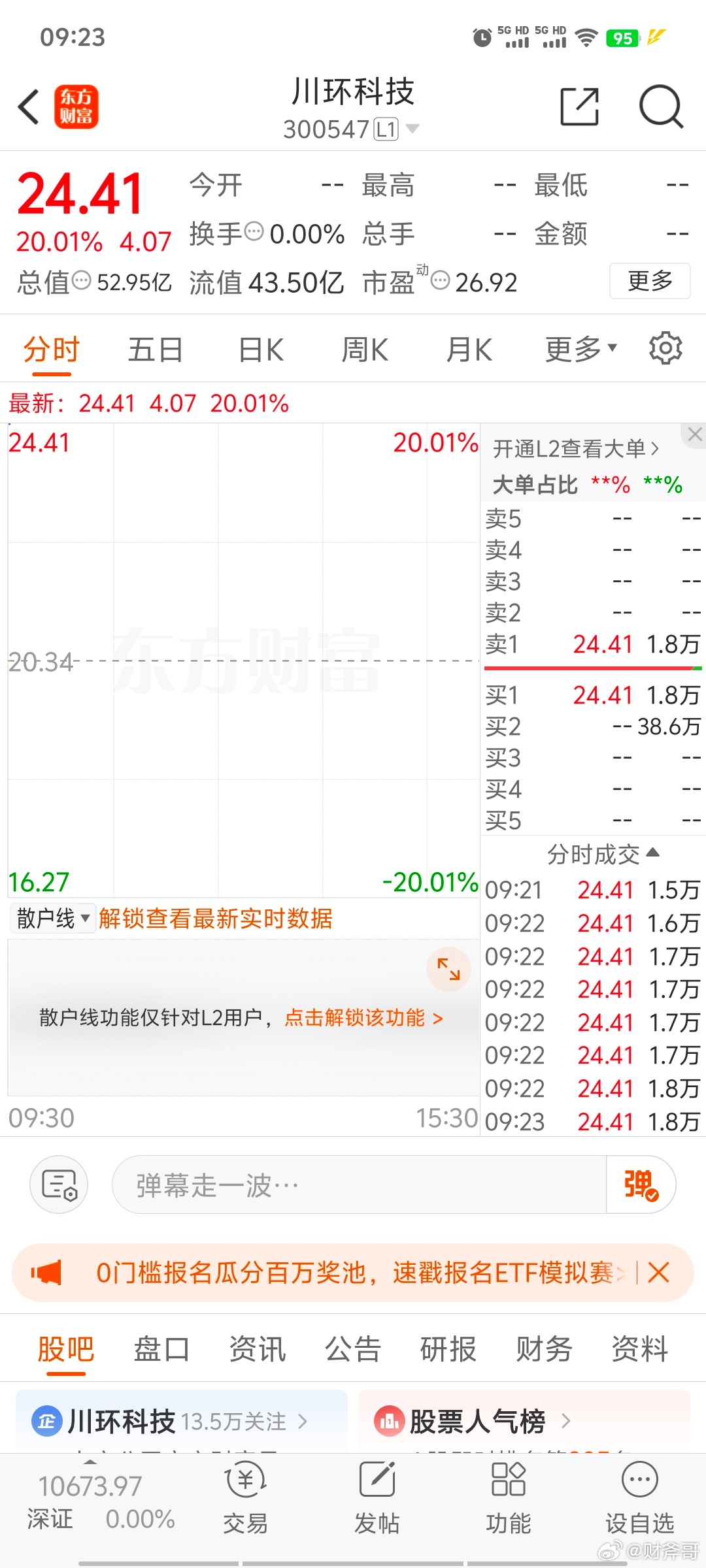706x1568 pixels.
Task: Select the 月K chart tab
Action: 469,350
